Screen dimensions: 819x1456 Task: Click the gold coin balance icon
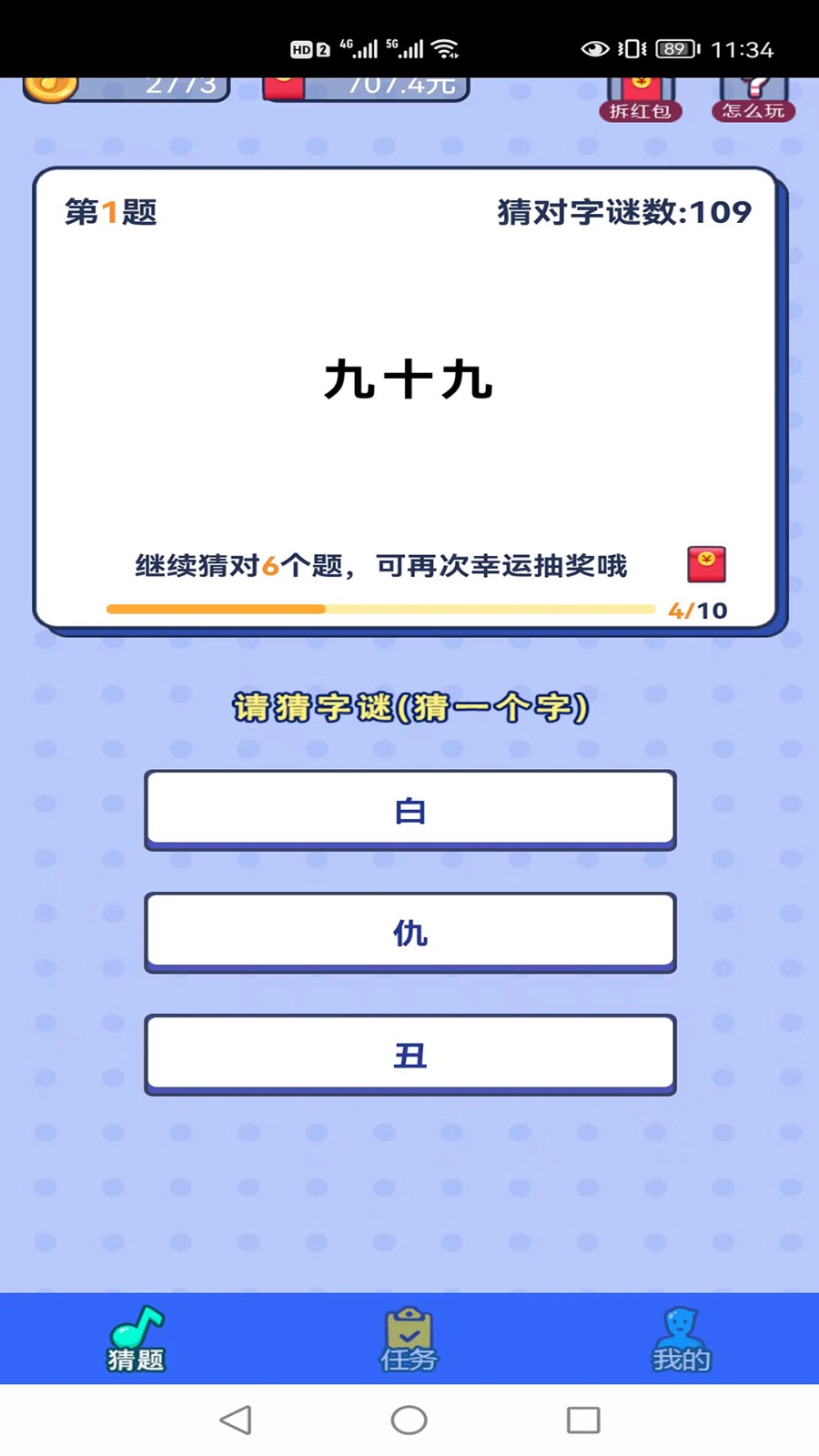point(50,85)
